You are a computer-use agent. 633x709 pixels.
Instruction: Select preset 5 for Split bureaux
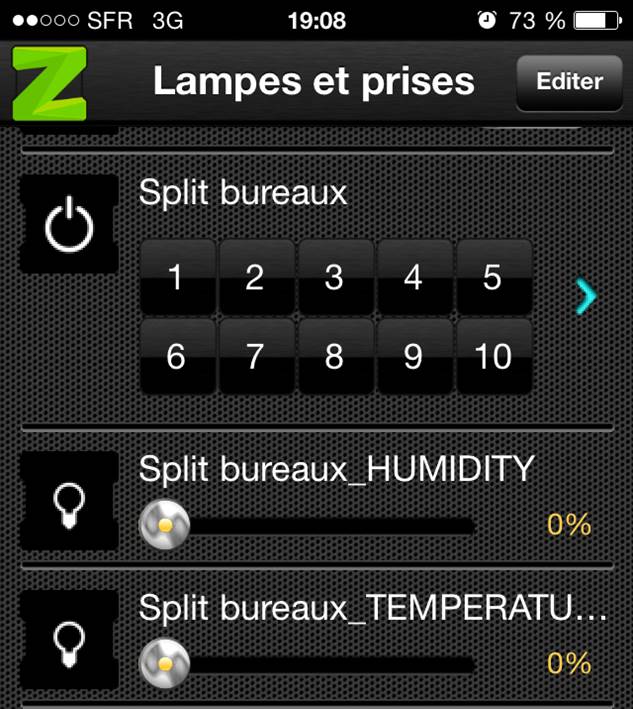tap(492, 277)
